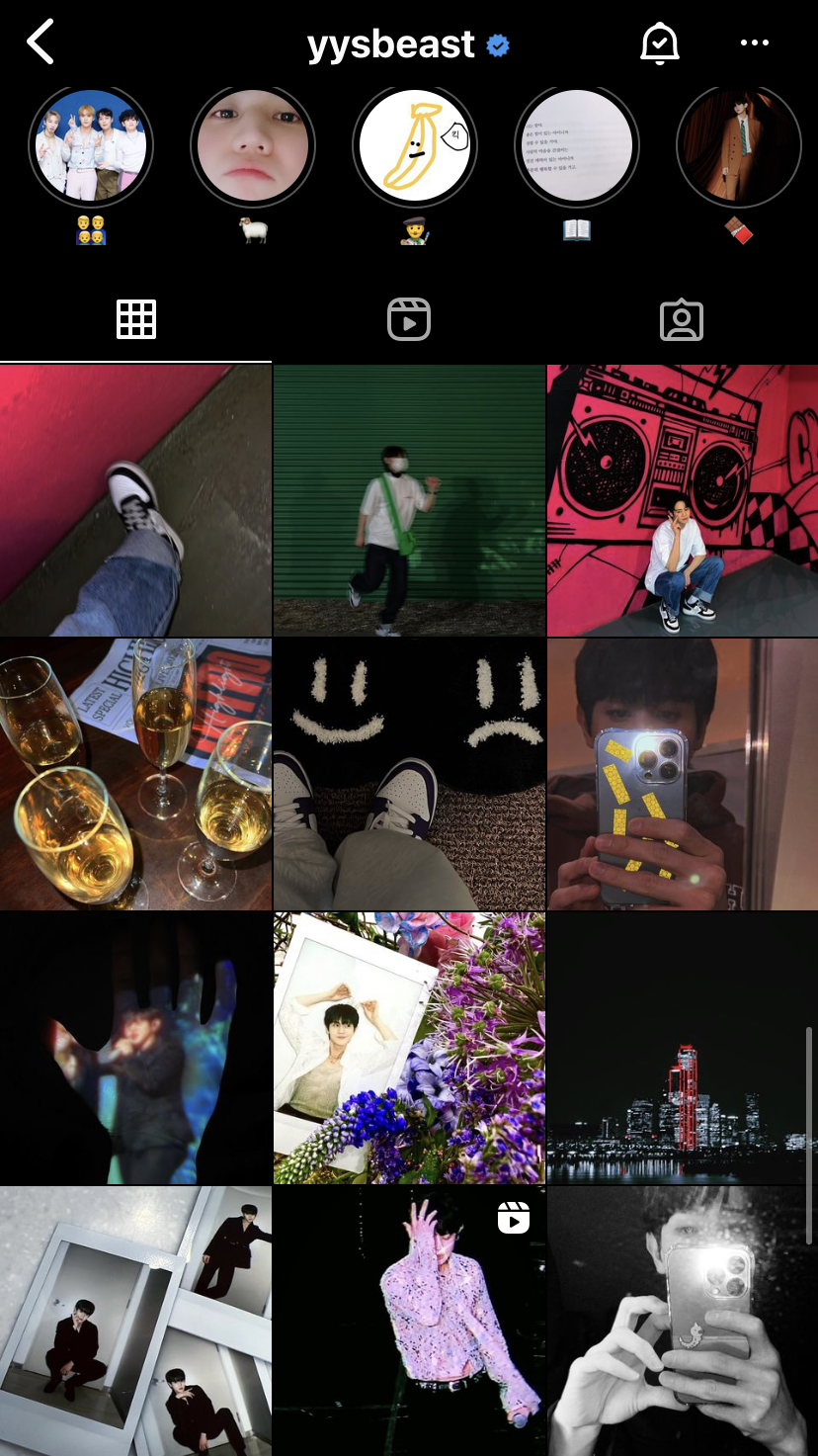Open the three-dot overflow menu
This screenshot has width=818, height=1456.
tap(754, 43)
